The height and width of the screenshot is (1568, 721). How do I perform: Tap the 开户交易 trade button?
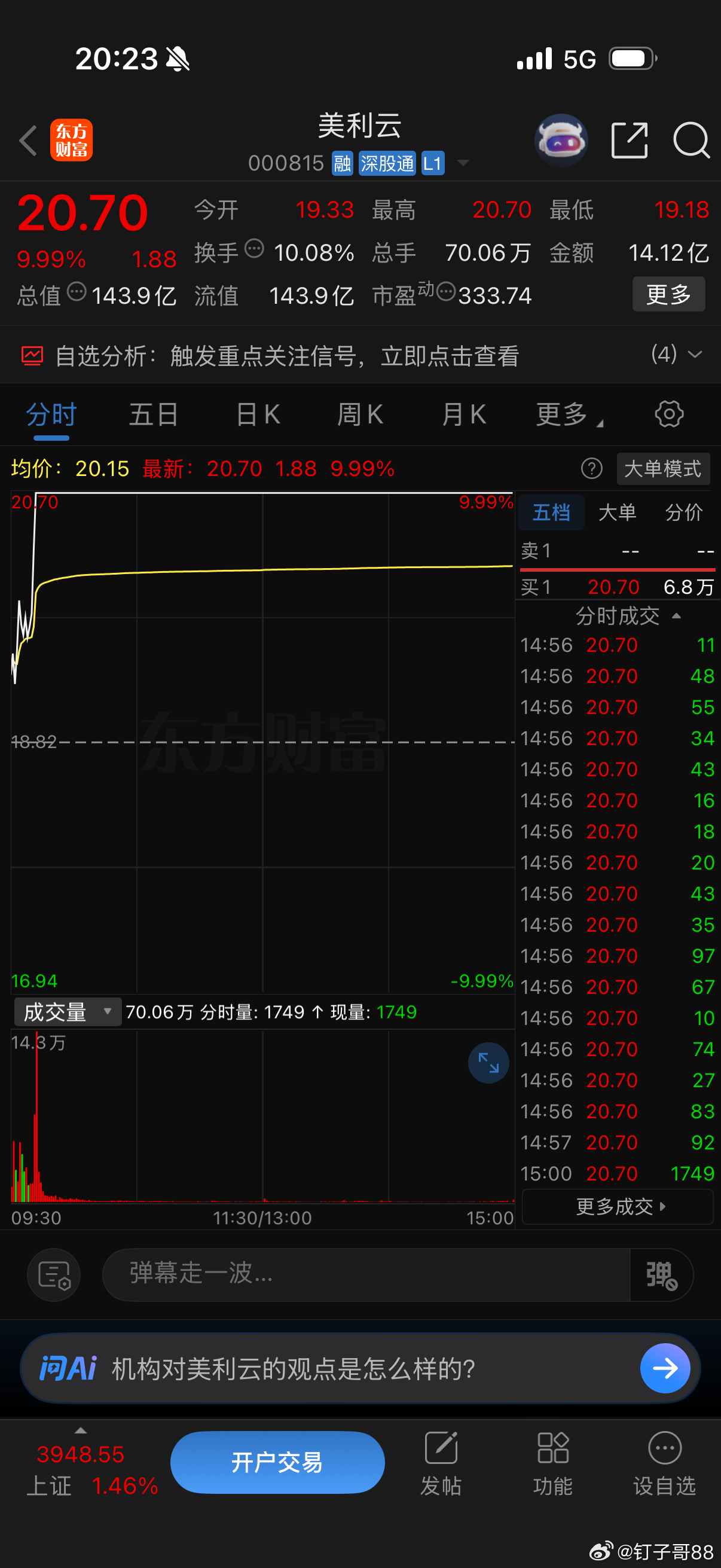277,1463
